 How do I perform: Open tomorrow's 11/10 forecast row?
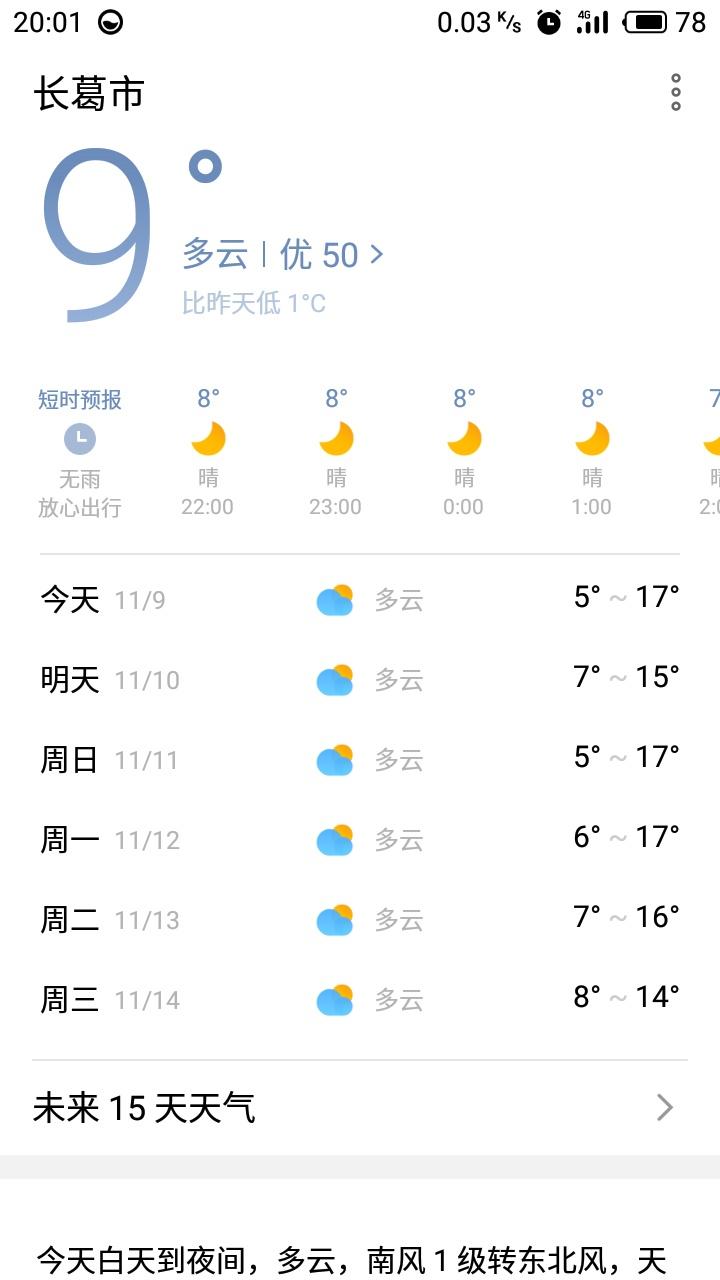(360, 679)
